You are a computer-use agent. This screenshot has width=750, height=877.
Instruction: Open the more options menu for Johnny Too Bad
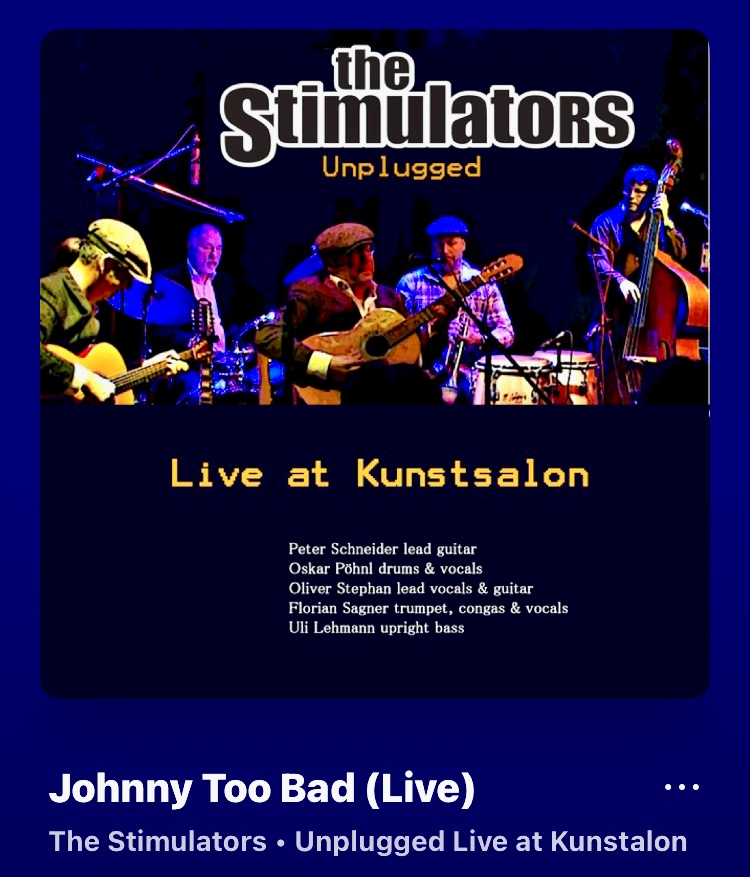point(682,788)
